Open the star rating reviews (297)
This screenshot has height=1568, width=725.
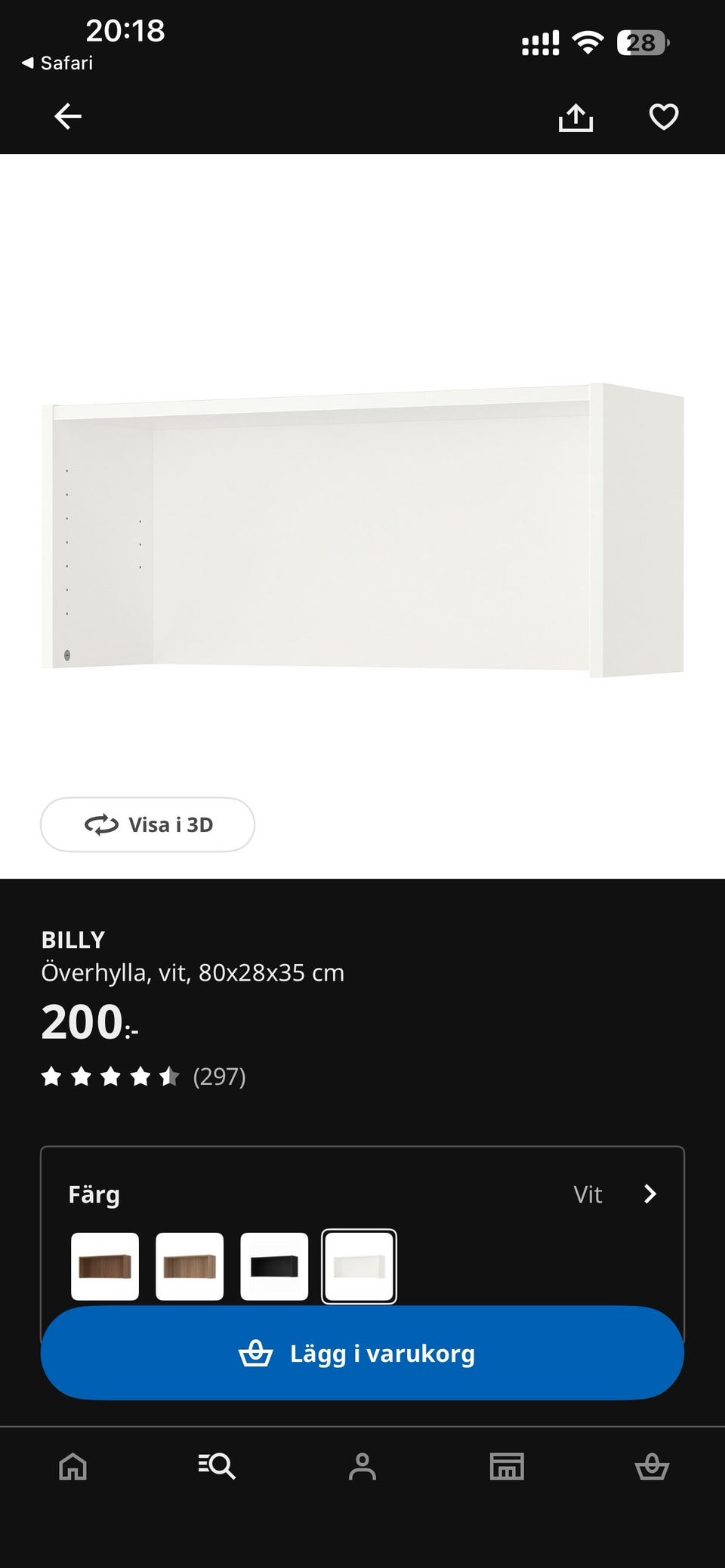pos(143,1076)
